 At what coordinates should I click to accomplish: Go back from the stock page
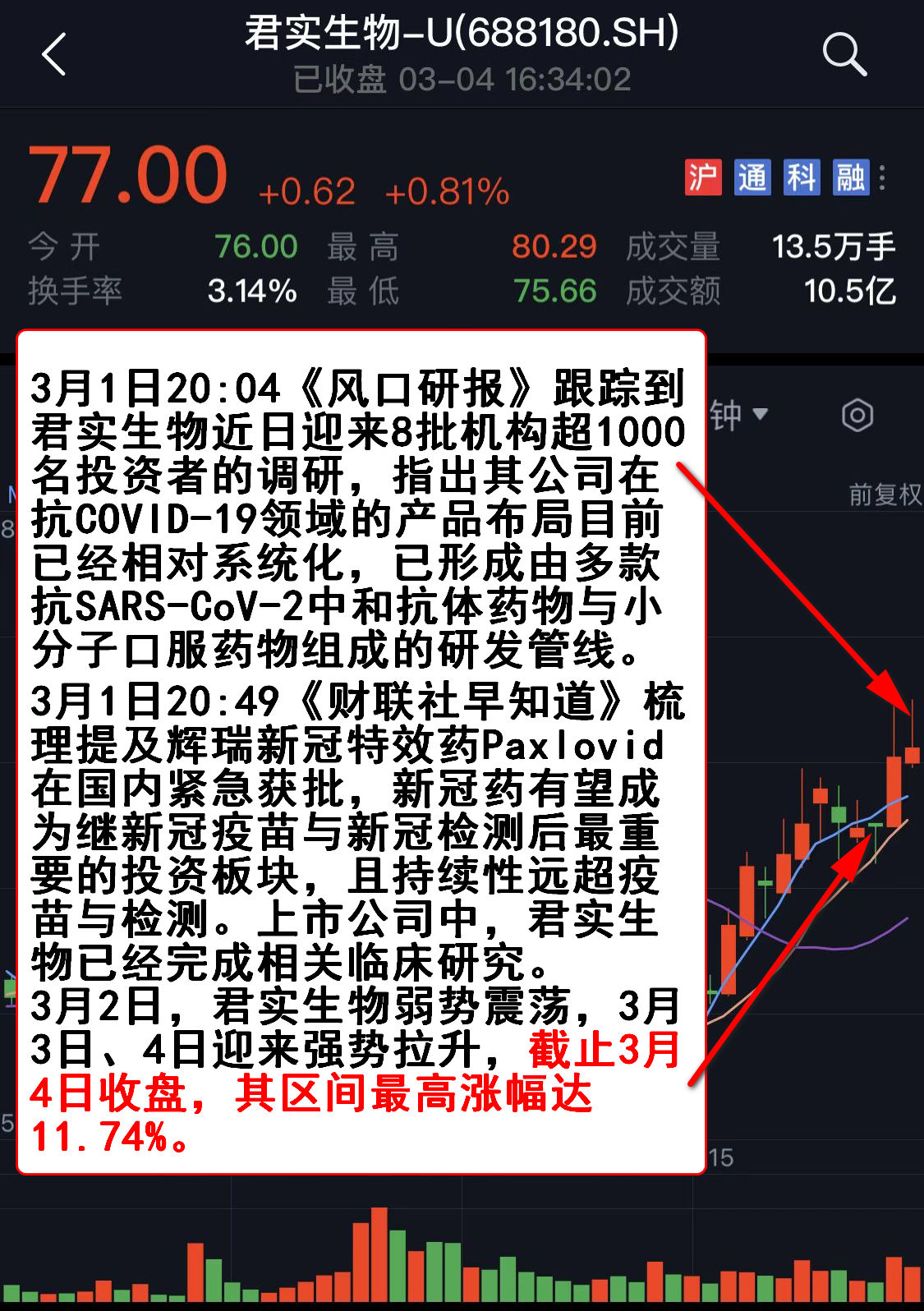pos(54,55)
